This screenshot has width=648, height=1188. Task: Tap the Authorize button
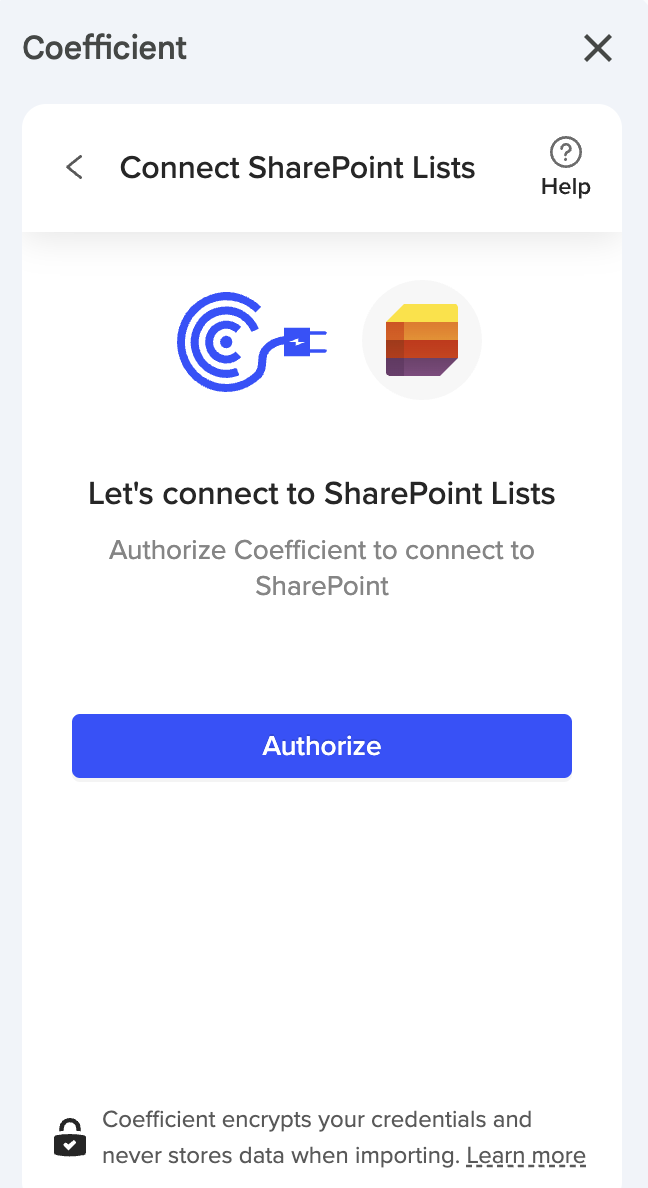(x=321, y=746)
